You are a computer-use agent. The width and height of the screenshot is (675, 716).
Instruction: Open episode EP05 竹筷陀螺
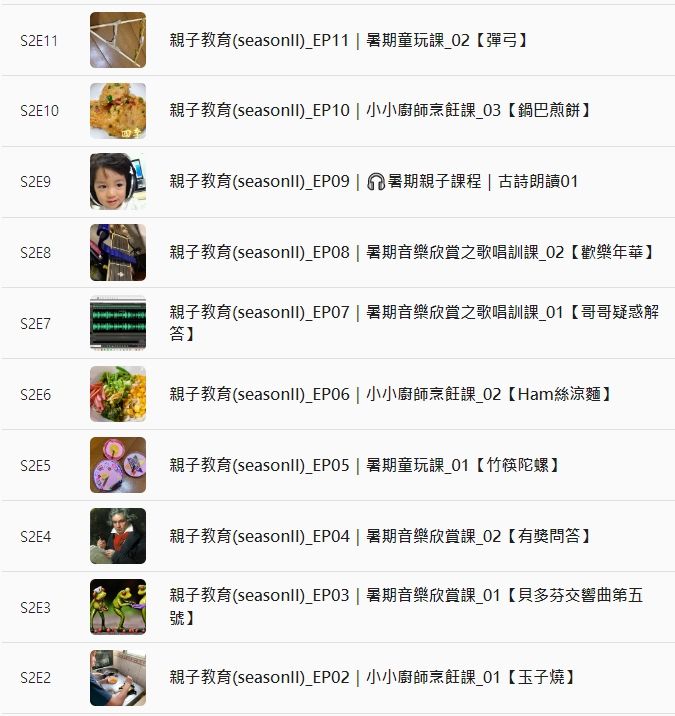point(365,465)
